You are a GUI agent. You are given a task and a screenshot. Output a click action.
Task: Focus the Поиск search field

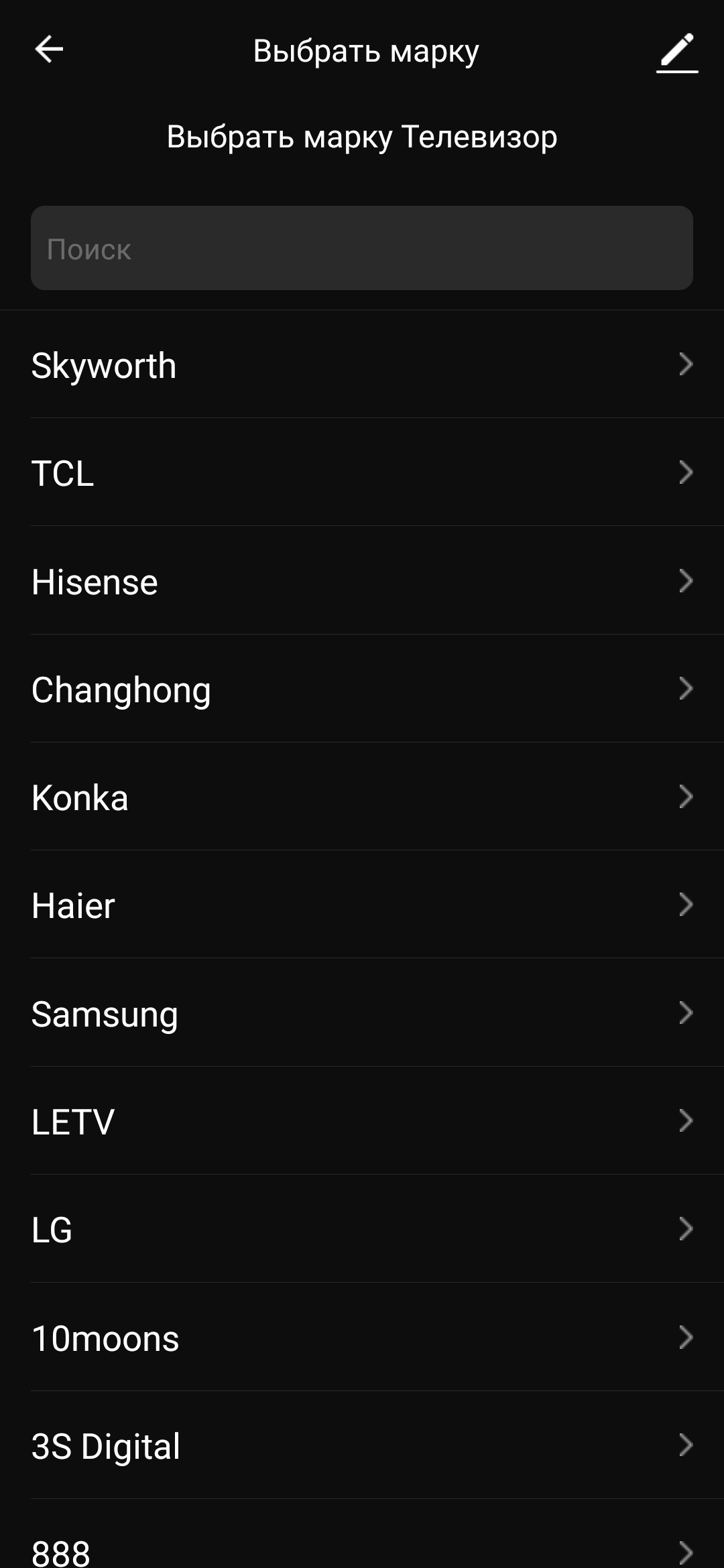tap(362, 248)
